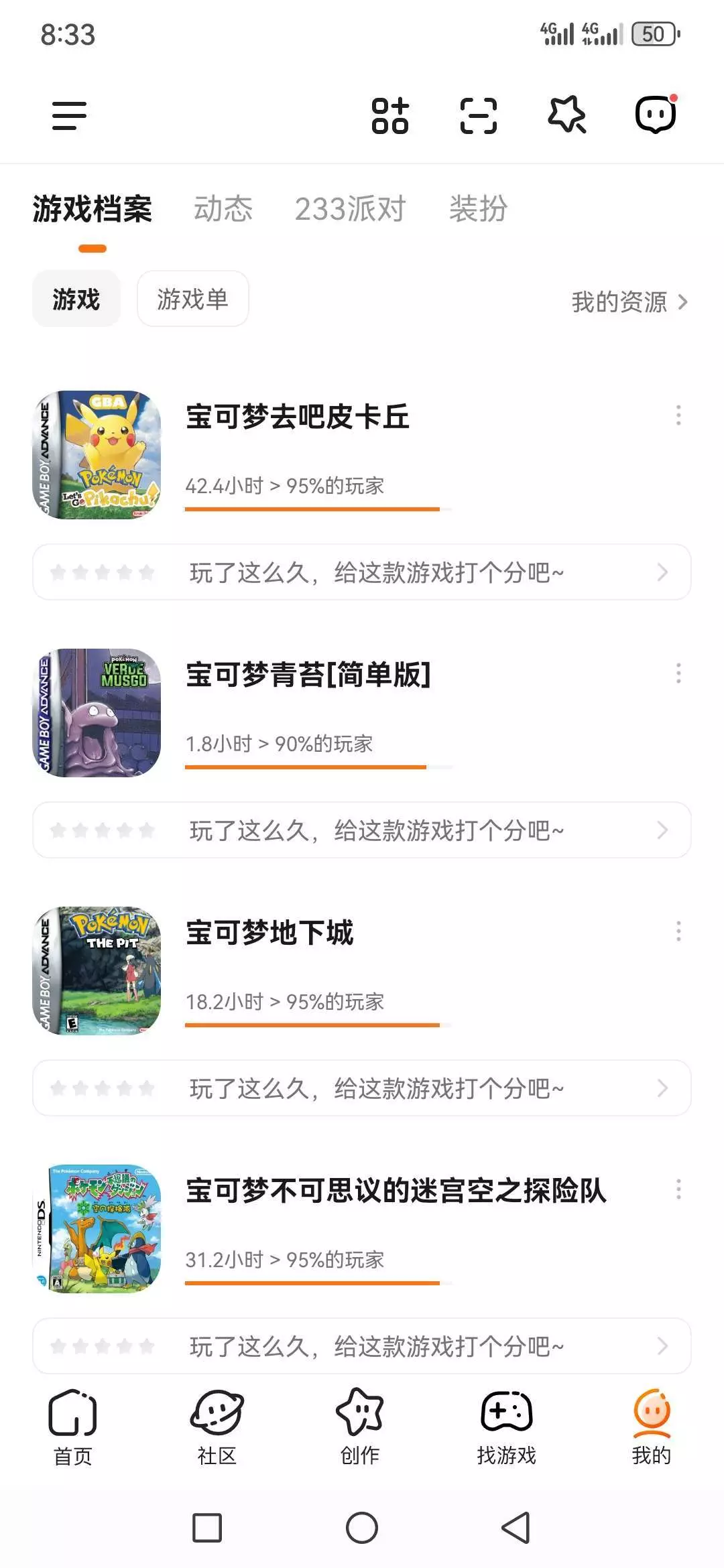Switch to the 233派对 tab
The image size is (724, 1568).
[x=350, y=209]
